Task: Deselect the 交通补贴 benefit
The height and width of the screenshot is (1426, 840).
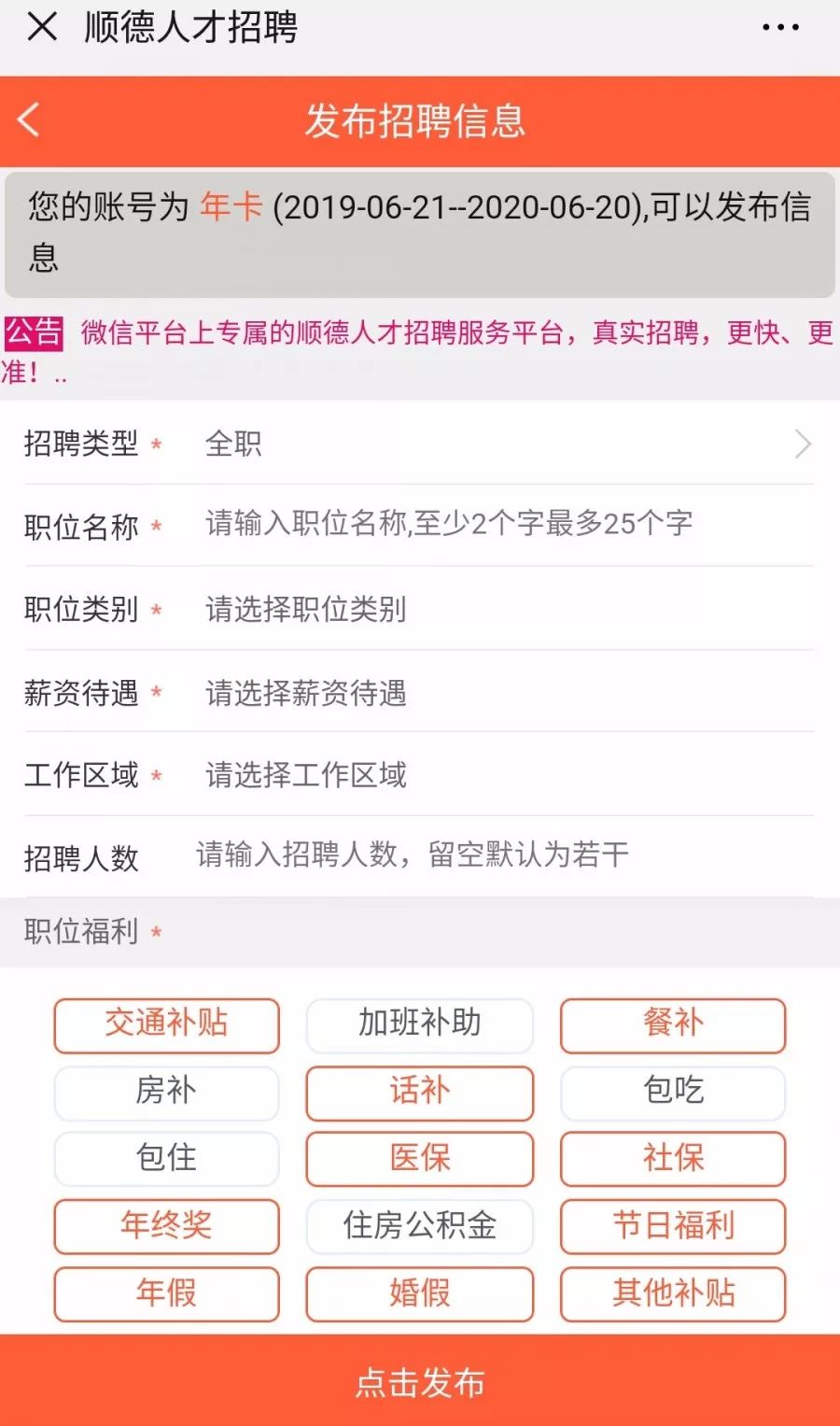Action: pyautogui.click(x=166, y=1024)
